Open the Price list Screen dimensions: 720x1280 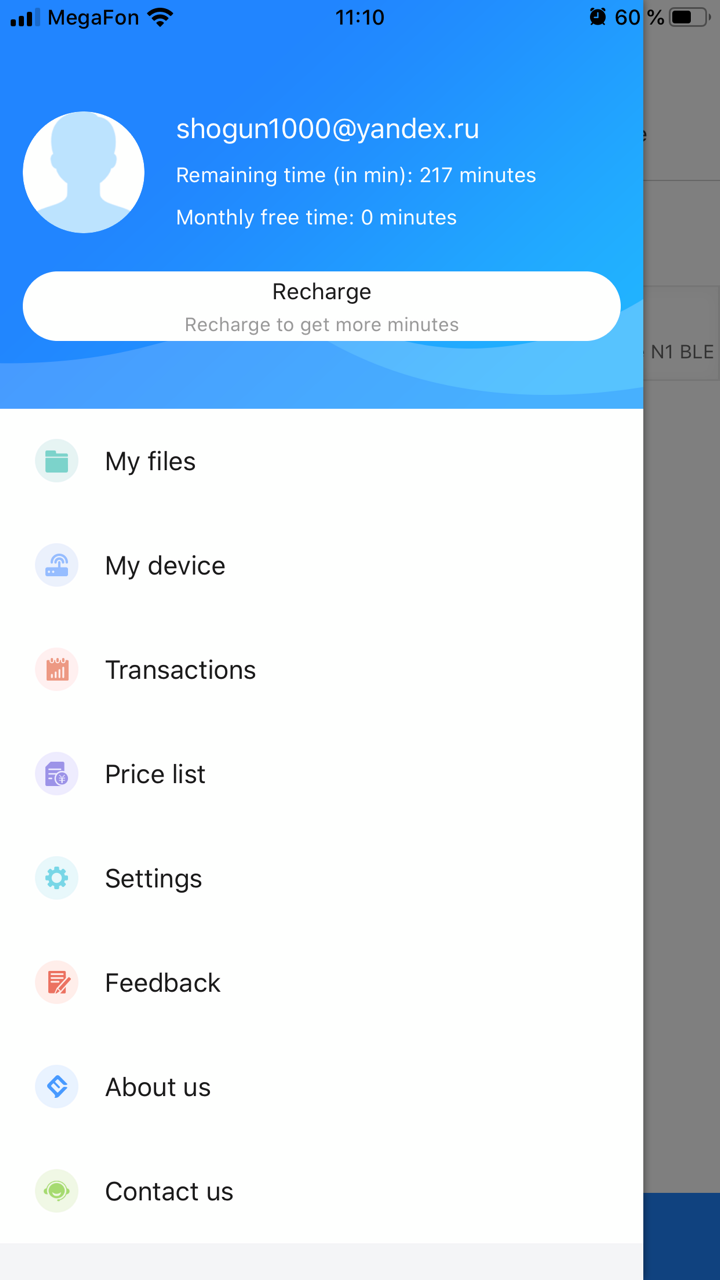(x=322, y=774)
